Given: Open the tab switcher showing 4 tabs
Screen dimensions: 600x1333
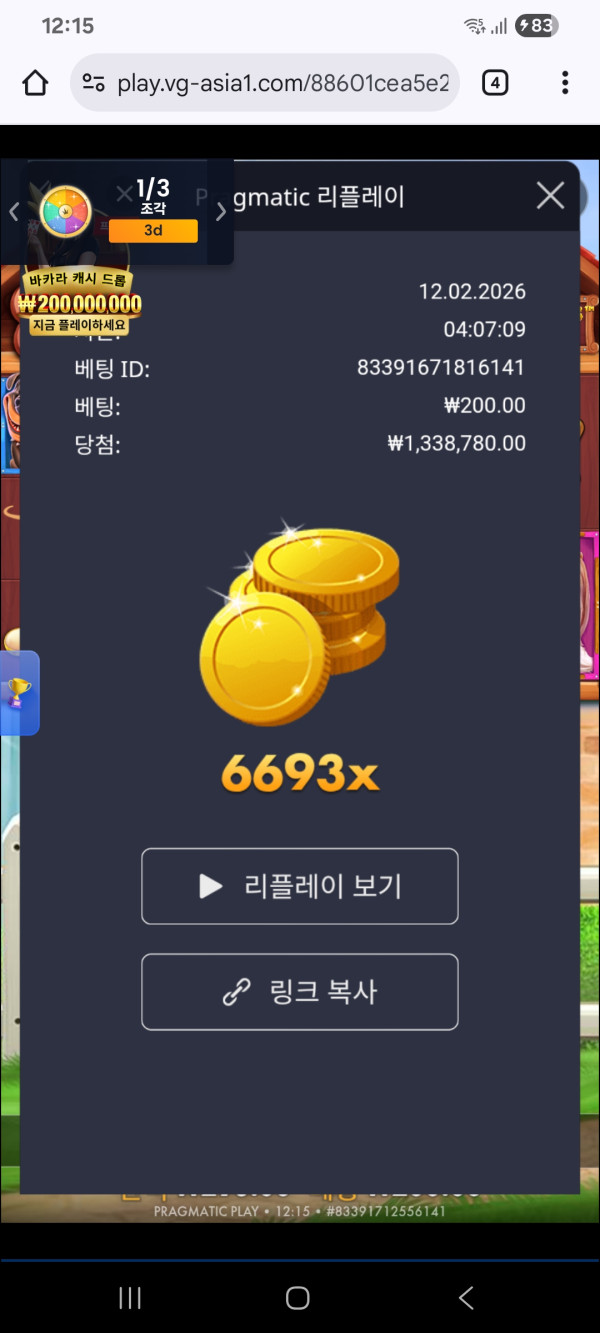Looking at the screenshot, I should tap(495, 83).
